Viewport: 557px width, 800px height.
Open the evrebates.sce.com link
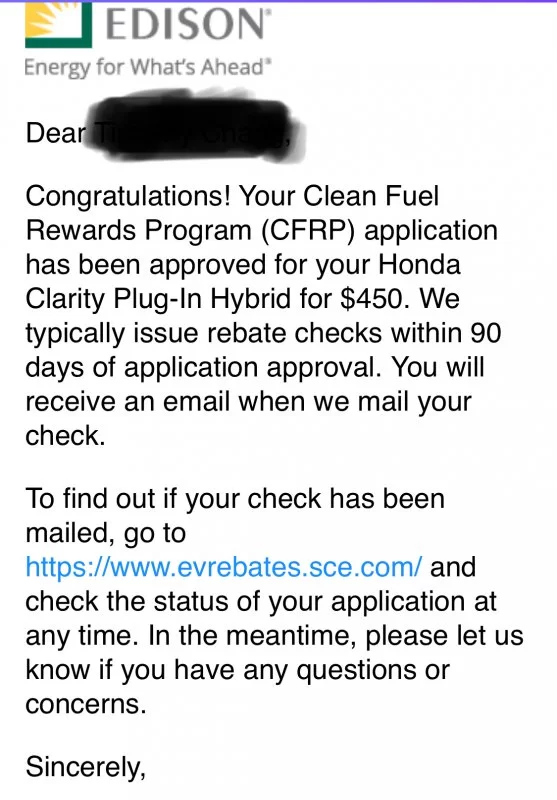click(x=223, y=567)
